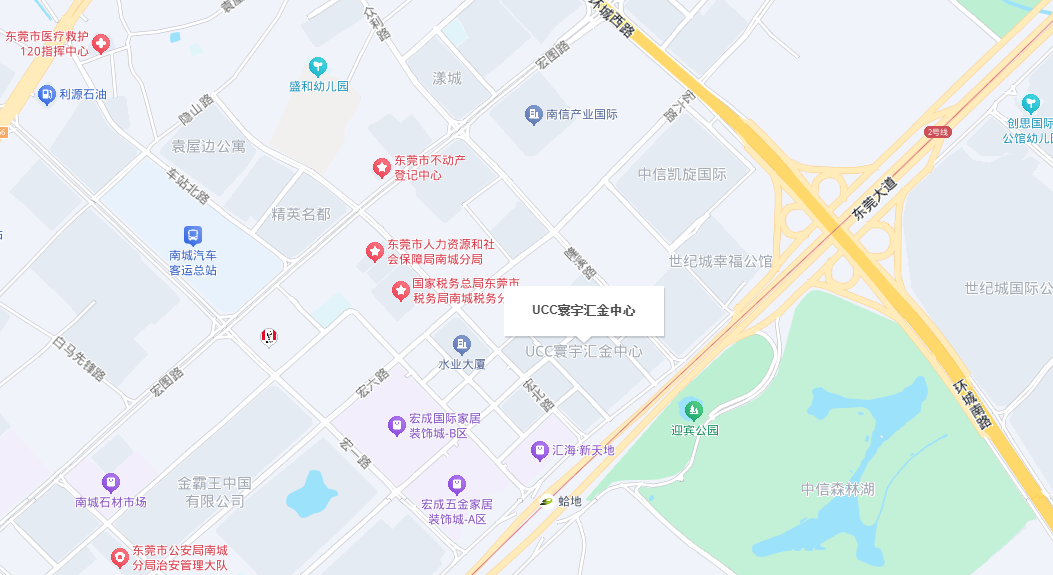Viewport: 1053px width, 575px height.
Task: Tap the UCC寰宇汇金中心 info bubble
Action: coord(584,311)
